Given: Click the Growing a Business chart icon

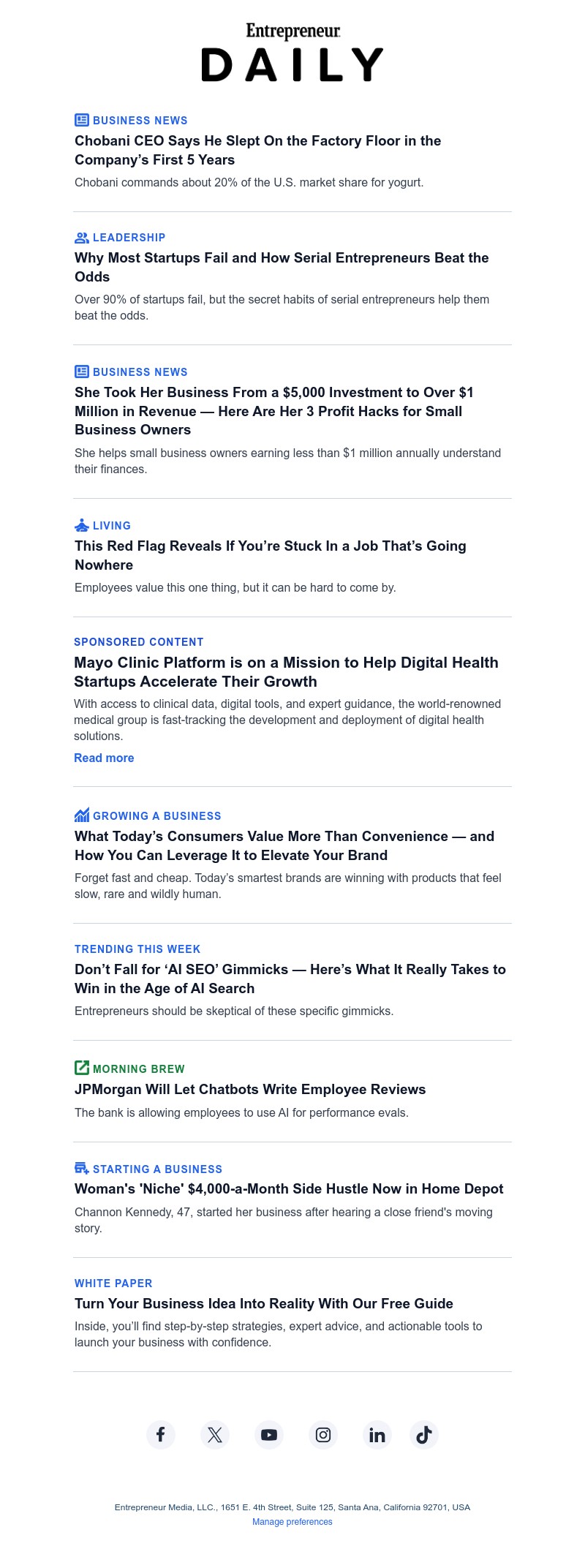Looking at the screenshot, I should (x=81, y=815).
